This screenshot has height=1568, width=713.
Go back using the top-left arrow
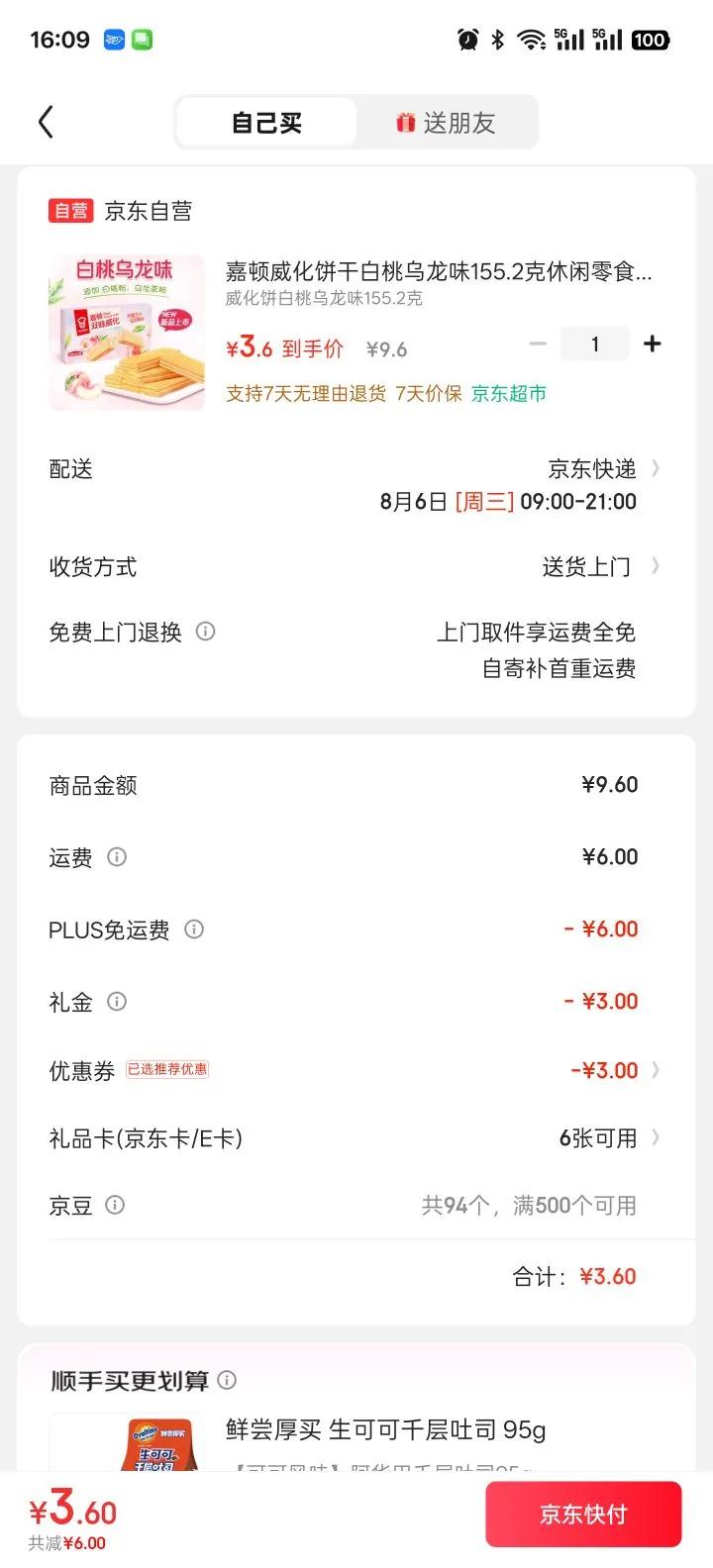pyautogui.click(x=46, y=123)
